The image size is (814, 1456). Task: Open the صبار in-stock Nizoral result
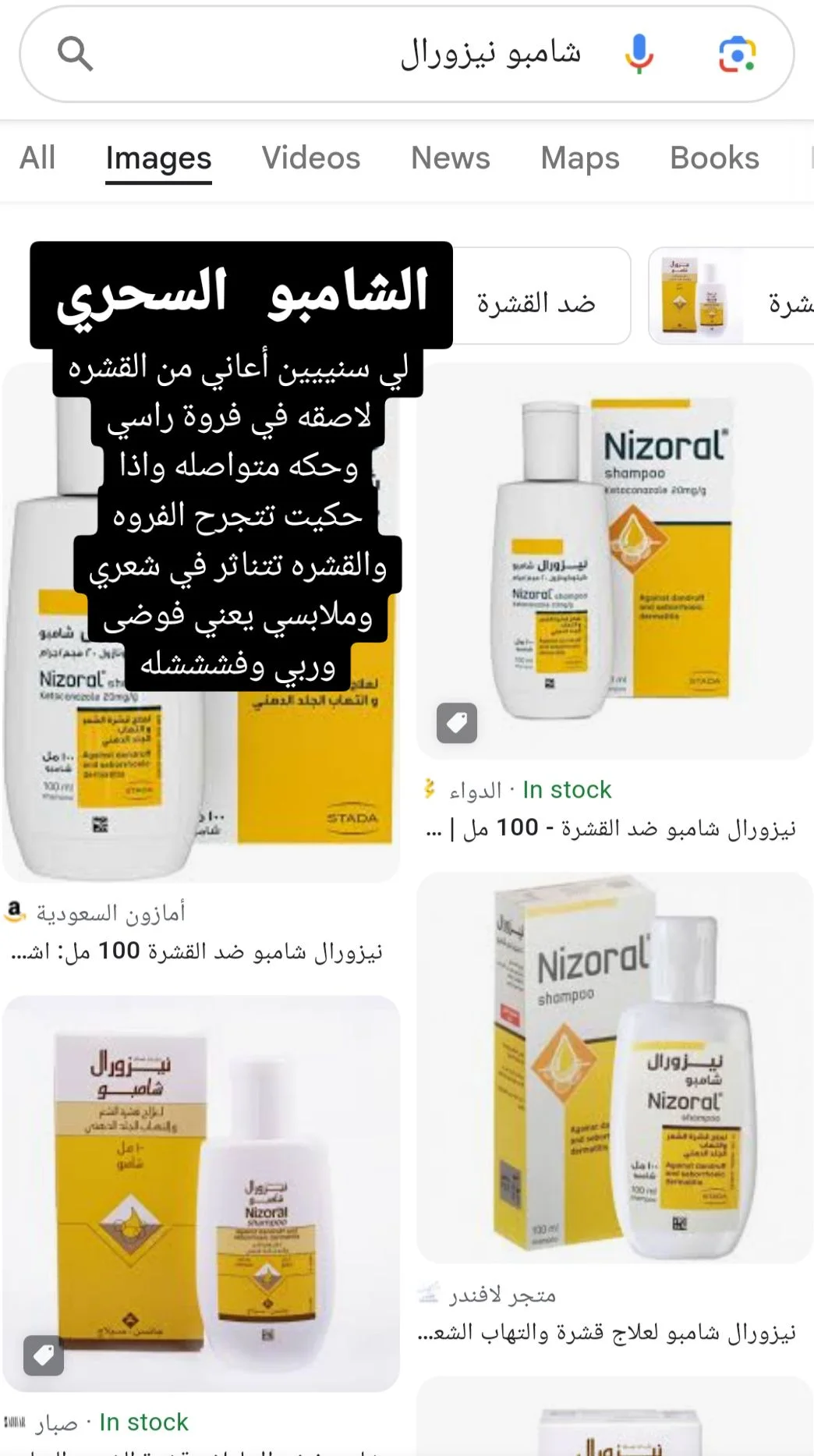[201, 1193]
